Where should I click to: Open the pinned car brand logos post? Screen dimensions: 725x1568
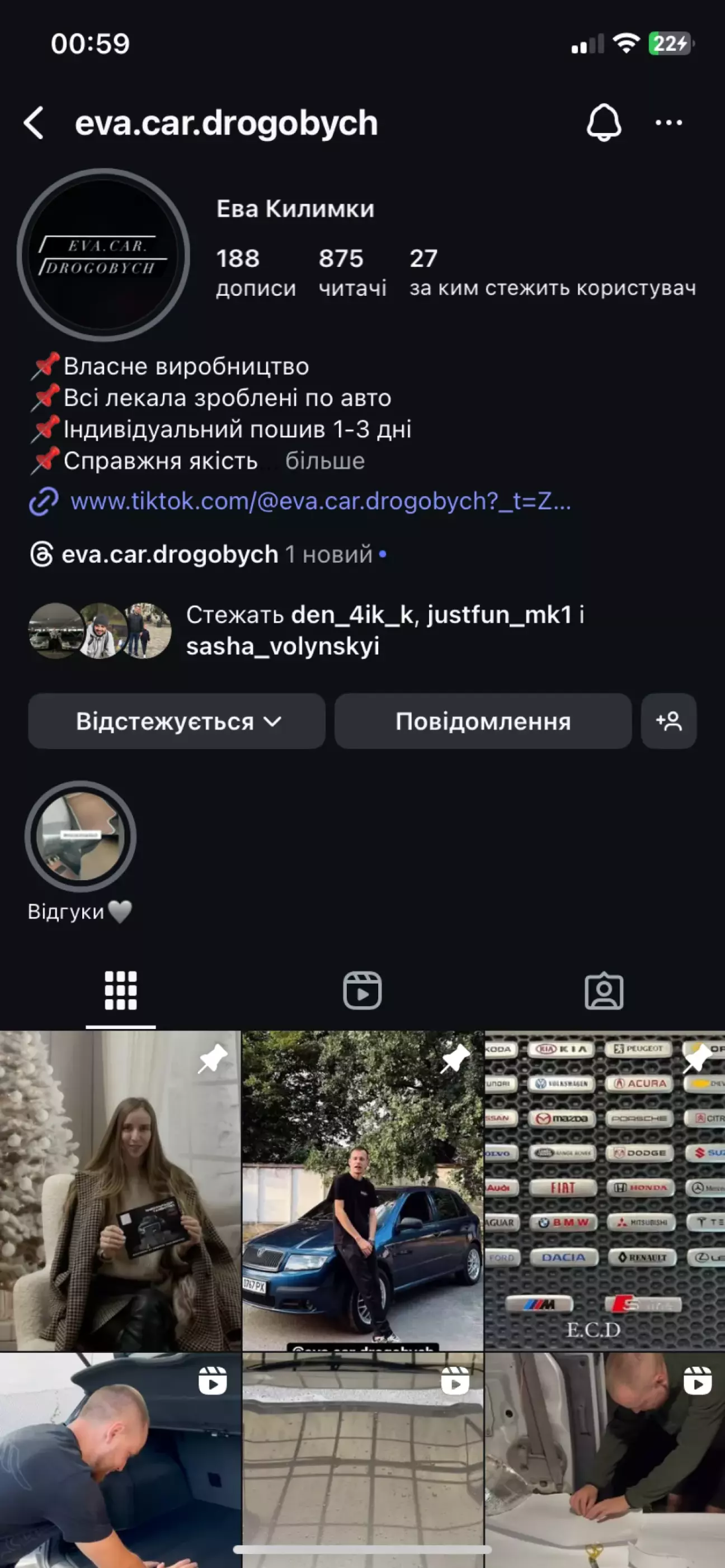pos(605,1190)
